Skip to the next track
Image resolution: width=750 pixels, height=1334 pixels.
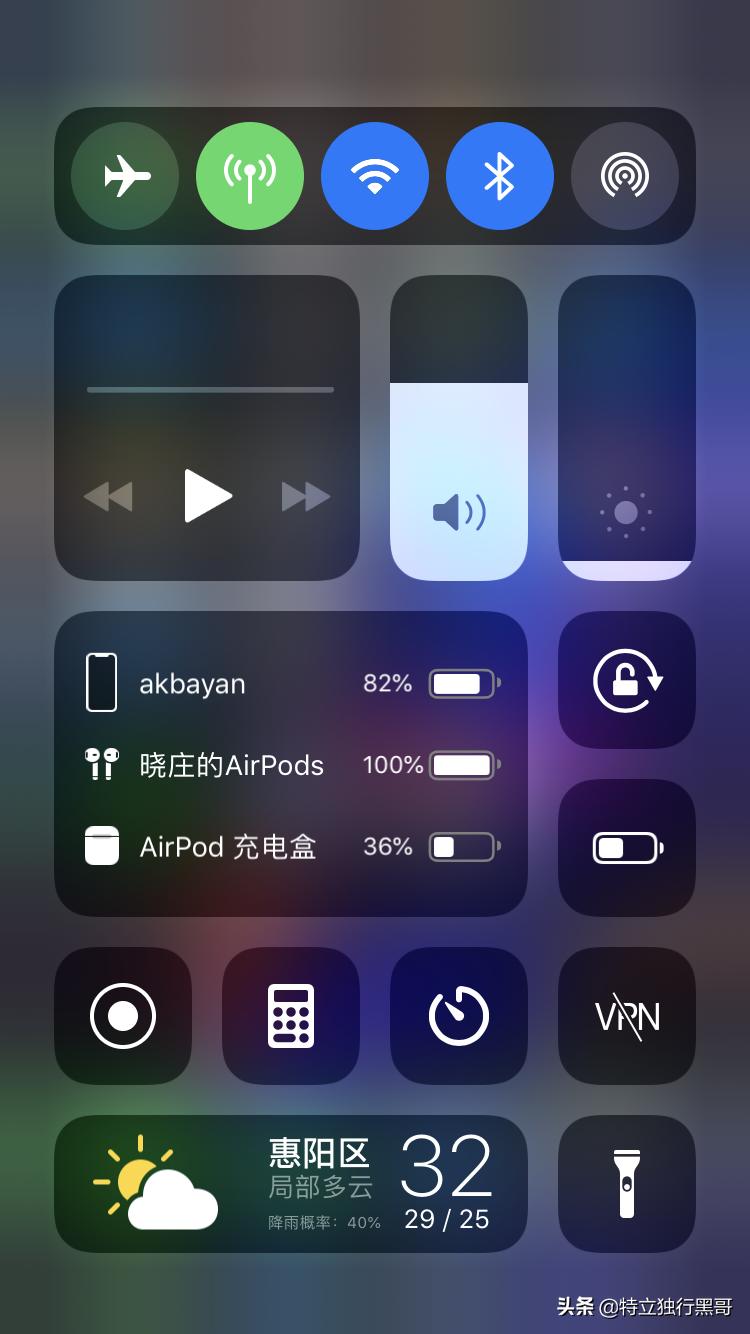point(303,497)
